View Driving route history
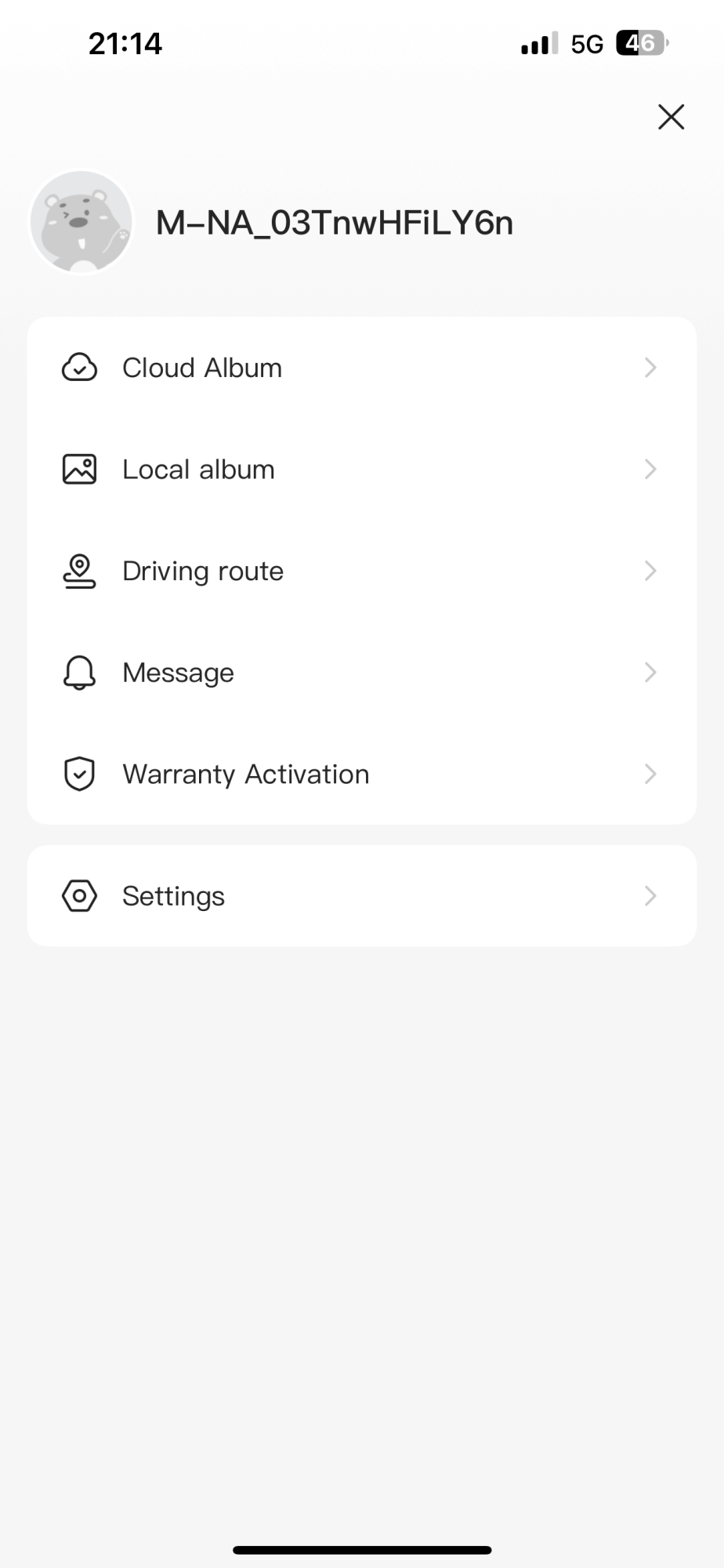 [x=360, y=571]
